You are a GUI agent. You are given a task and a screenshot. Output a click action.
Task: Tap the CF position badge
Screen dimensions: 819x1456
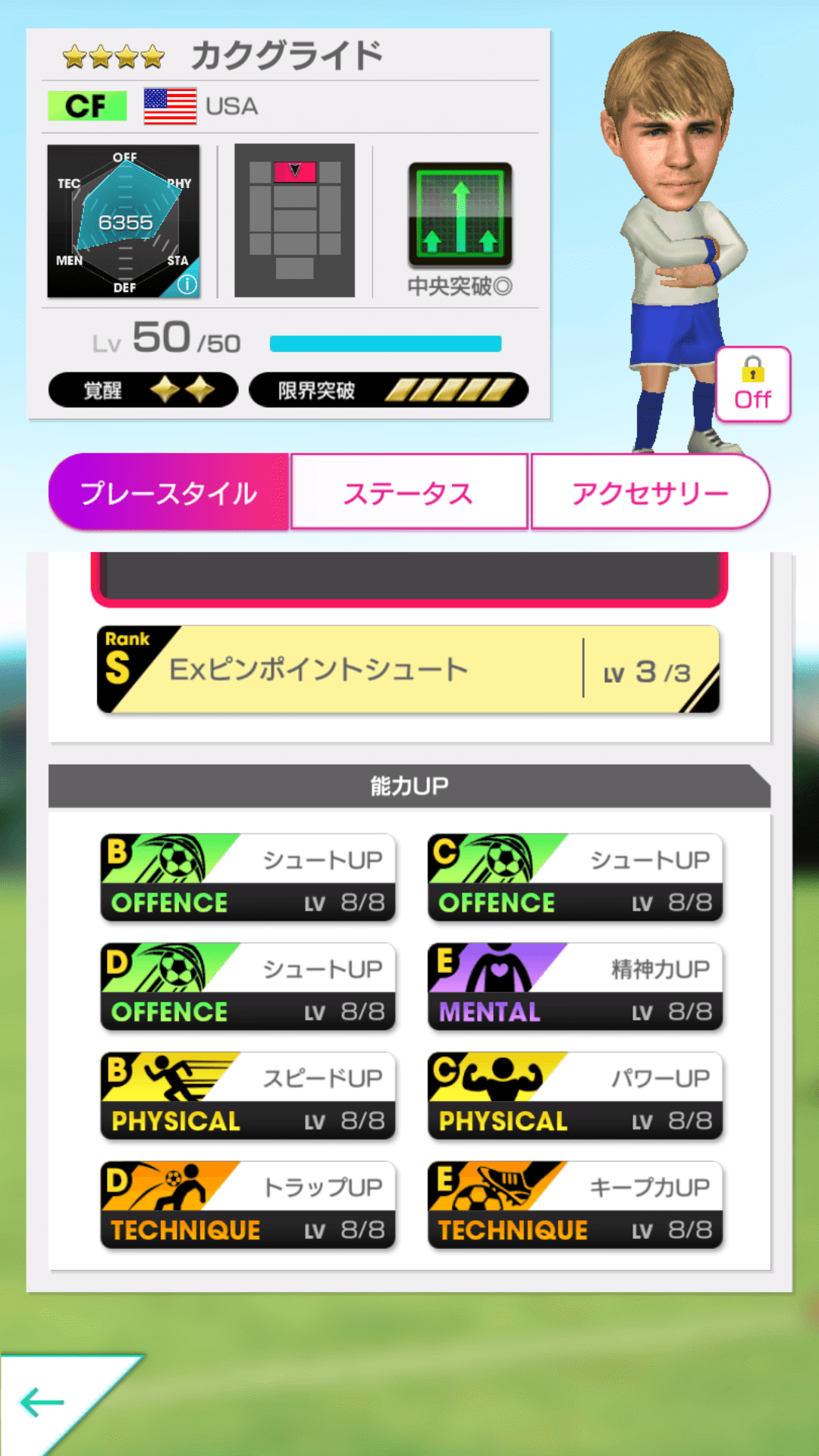coord(86,105)
